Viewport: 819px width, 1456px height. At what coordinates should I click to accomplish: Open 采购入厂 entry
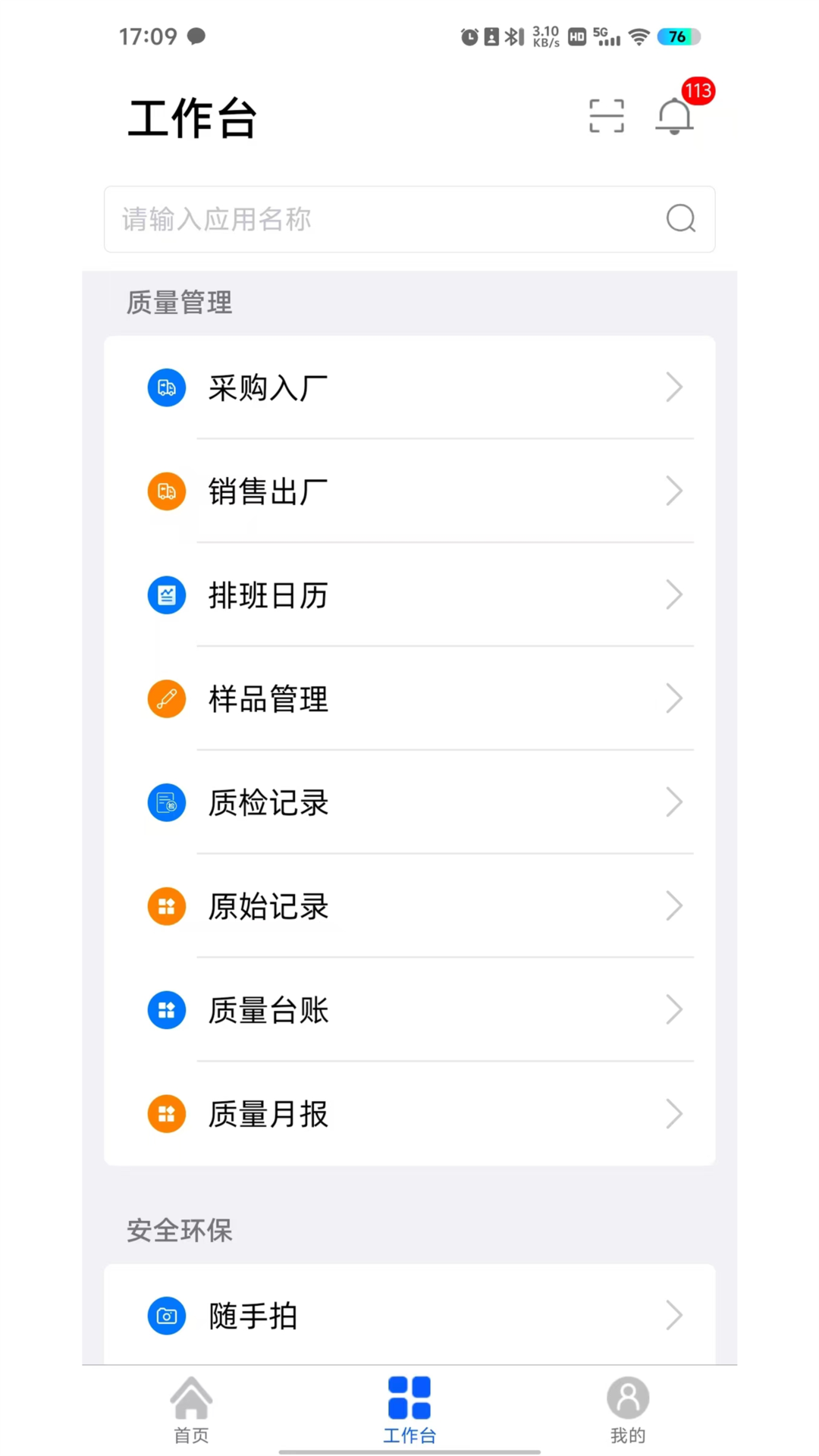coord(409,388)
